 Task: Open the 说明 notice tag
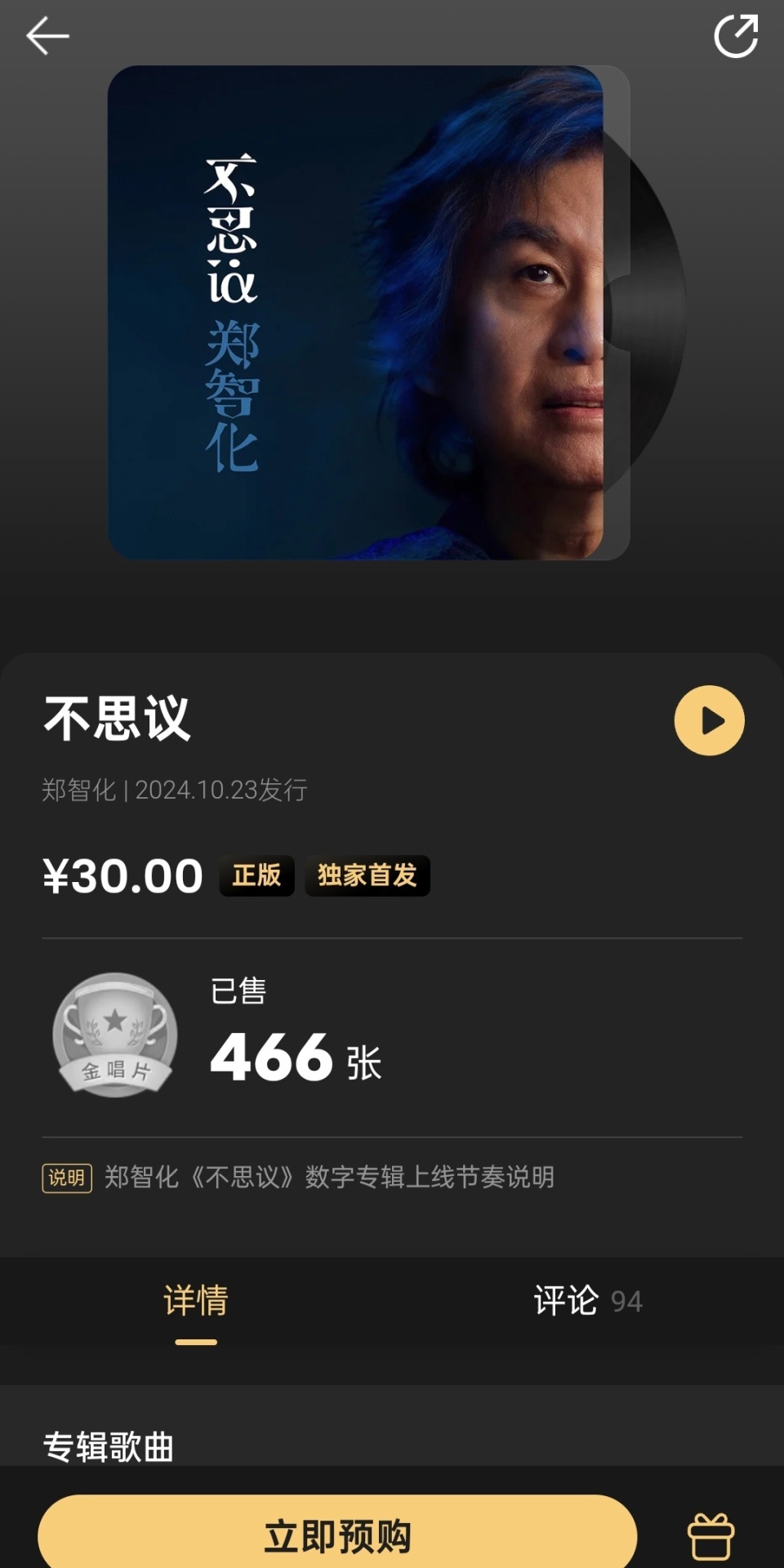pos(67,1179)
